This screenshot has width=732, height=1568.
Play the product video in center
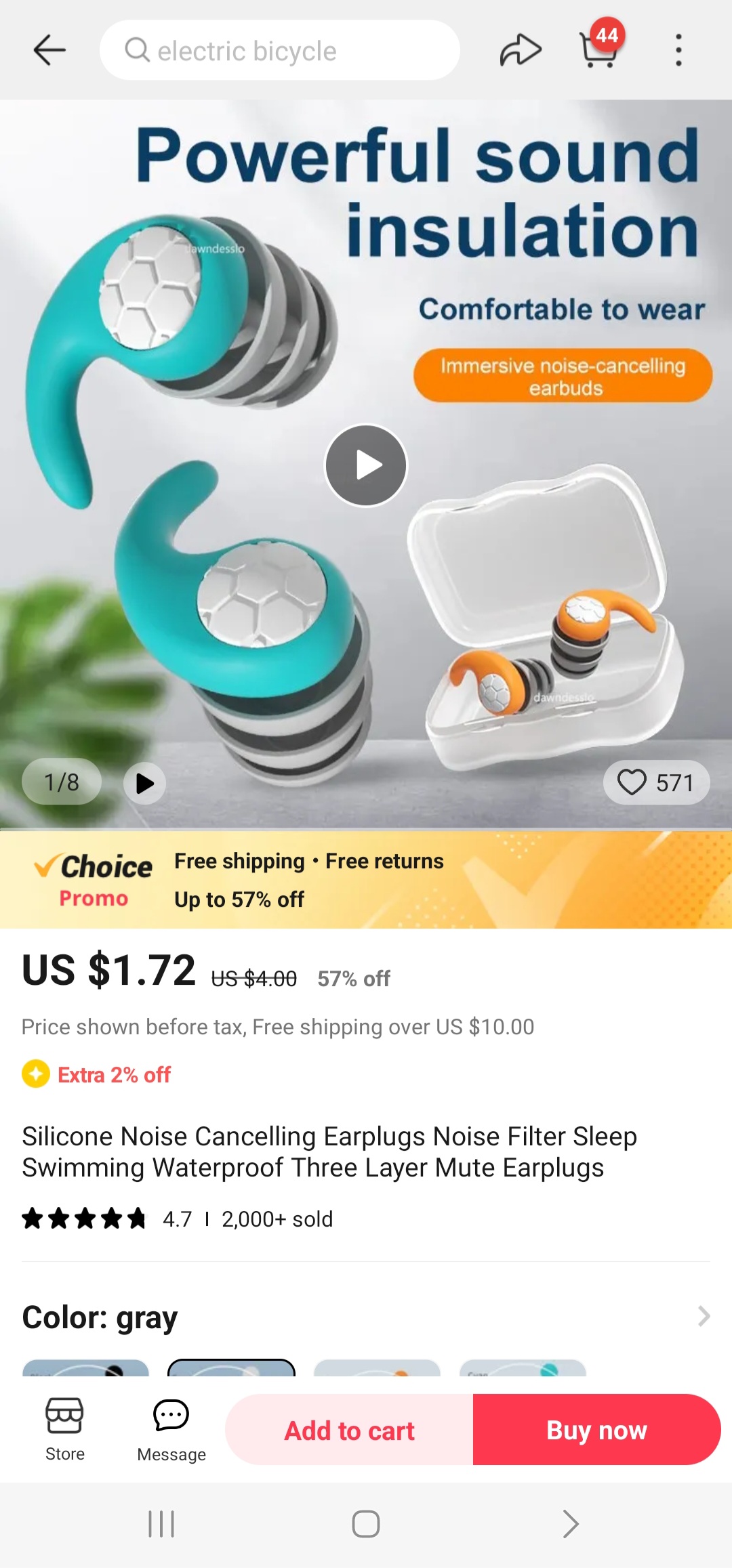point(366,465)
